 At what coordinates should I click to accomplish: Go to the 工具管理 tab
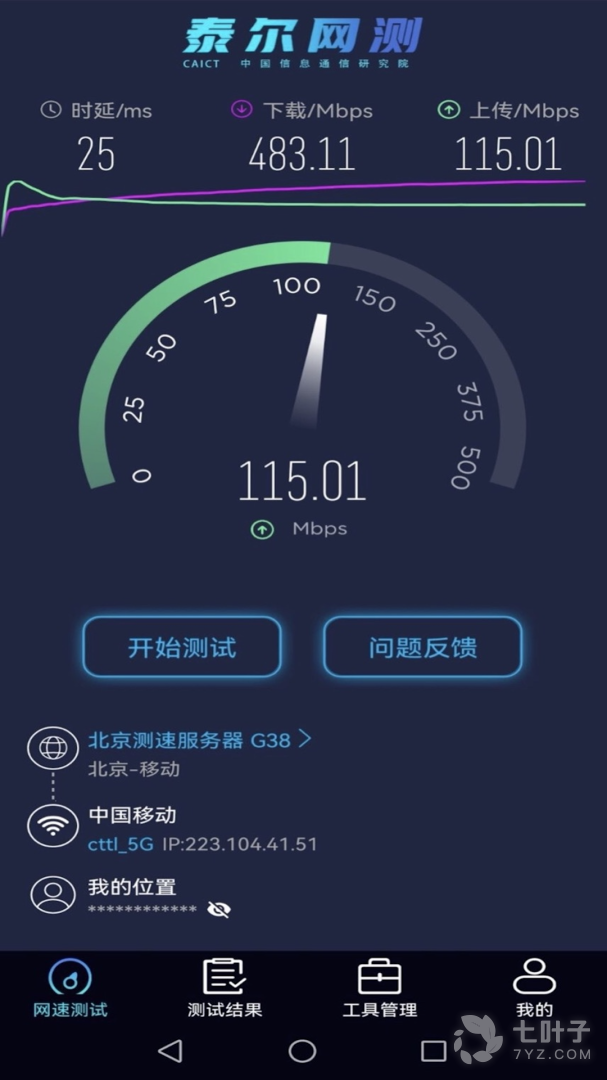click(379, 987)
